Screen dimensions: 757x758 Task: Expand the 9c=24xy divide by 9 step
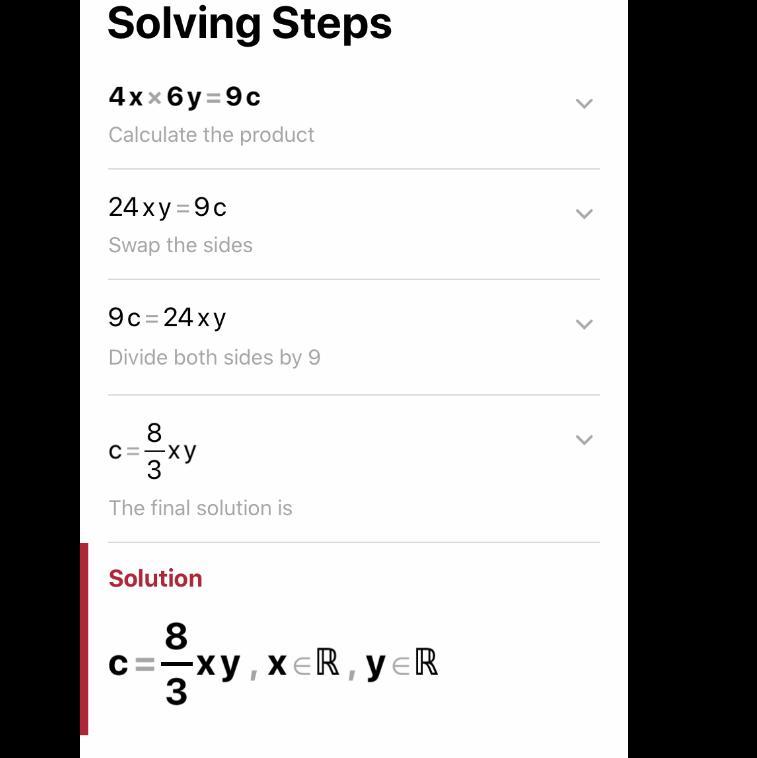tap(584, 323)
